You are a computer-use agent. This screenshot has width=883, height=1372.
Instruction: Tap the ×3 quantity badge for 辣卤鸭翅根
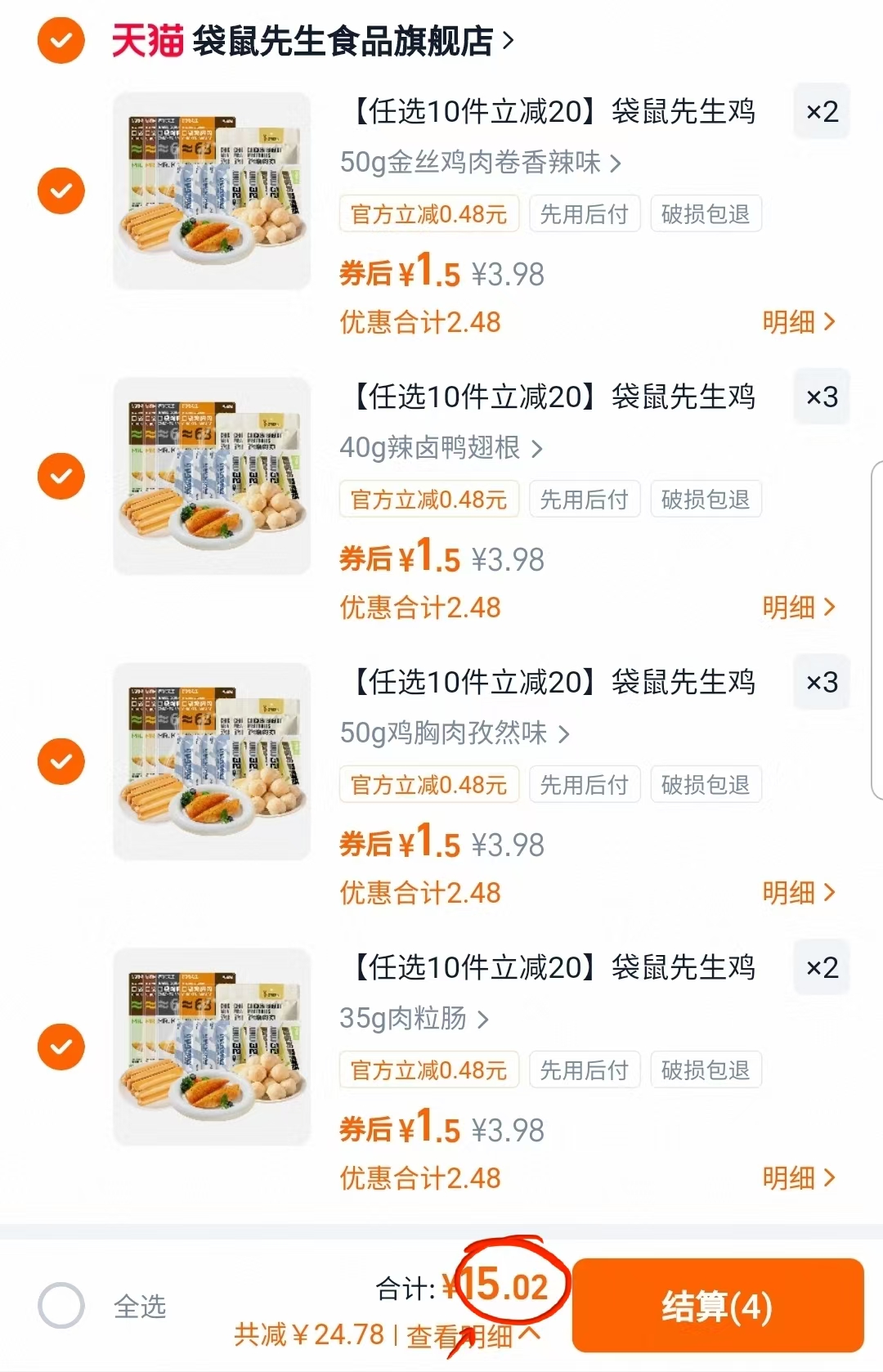(x=820, y=397)
